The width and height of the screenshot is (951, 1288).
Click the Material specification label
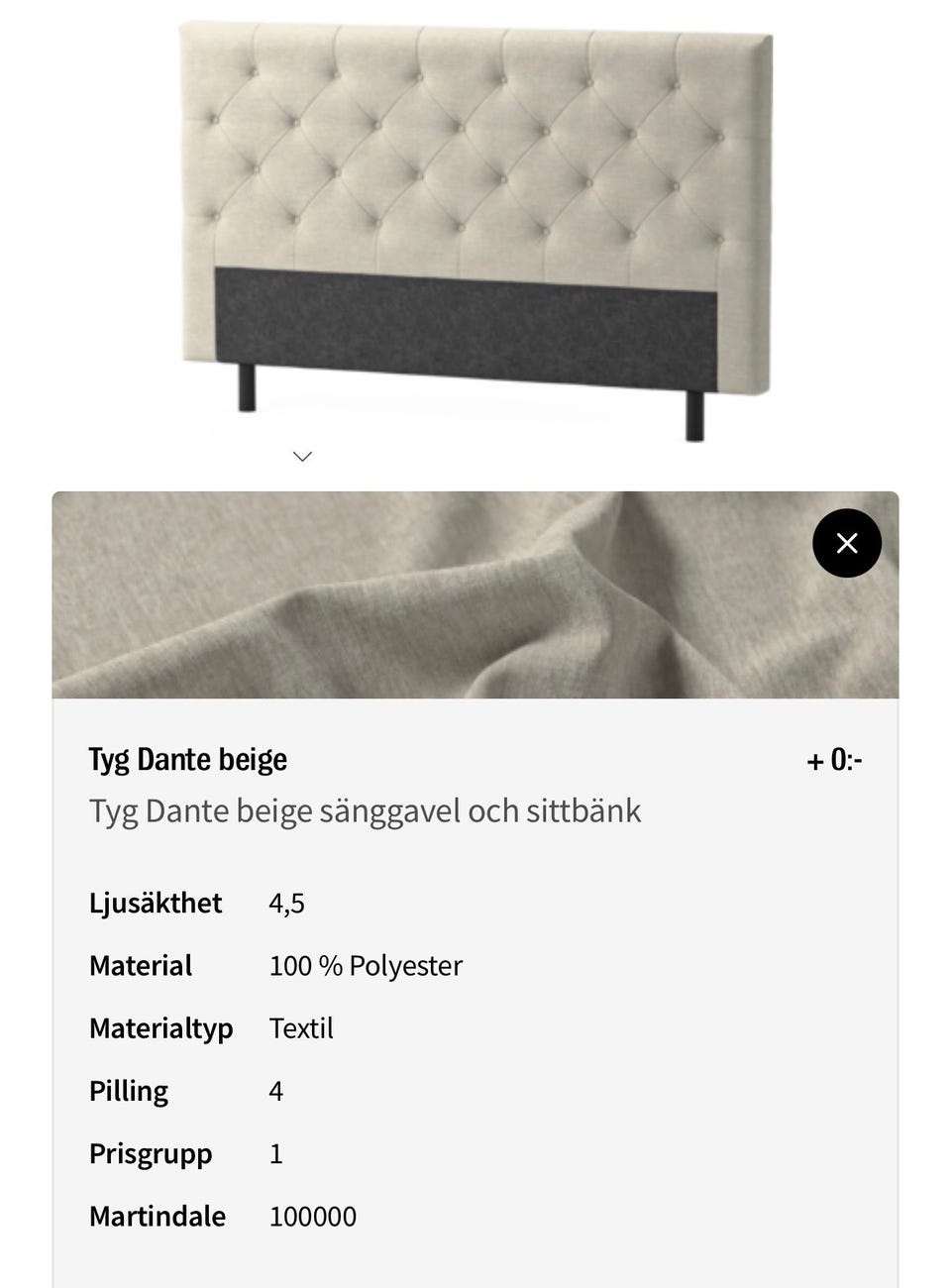[x=140, y=965]
